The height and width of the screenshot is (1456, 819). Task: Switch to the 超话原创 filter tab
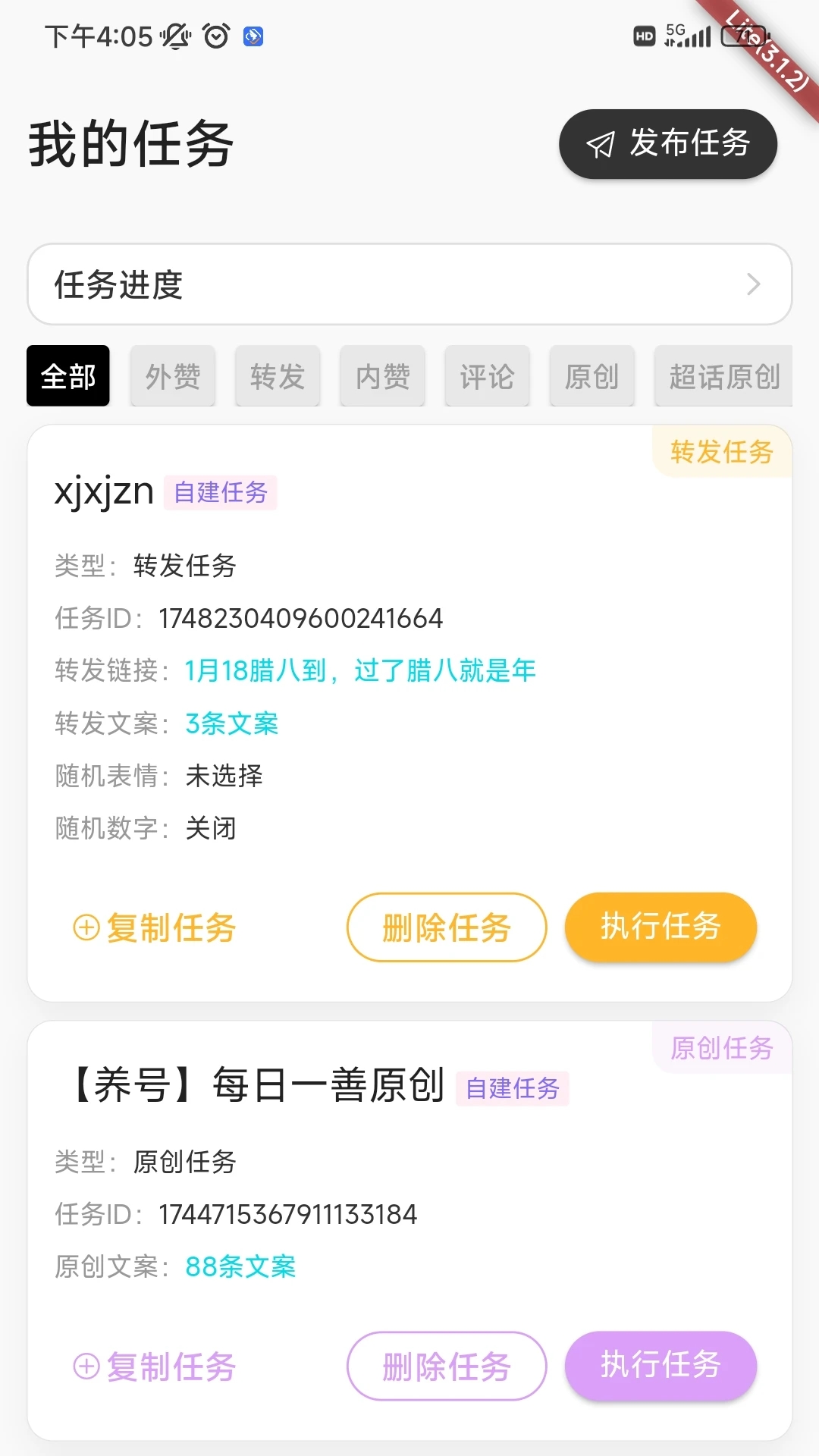[725, 375]
